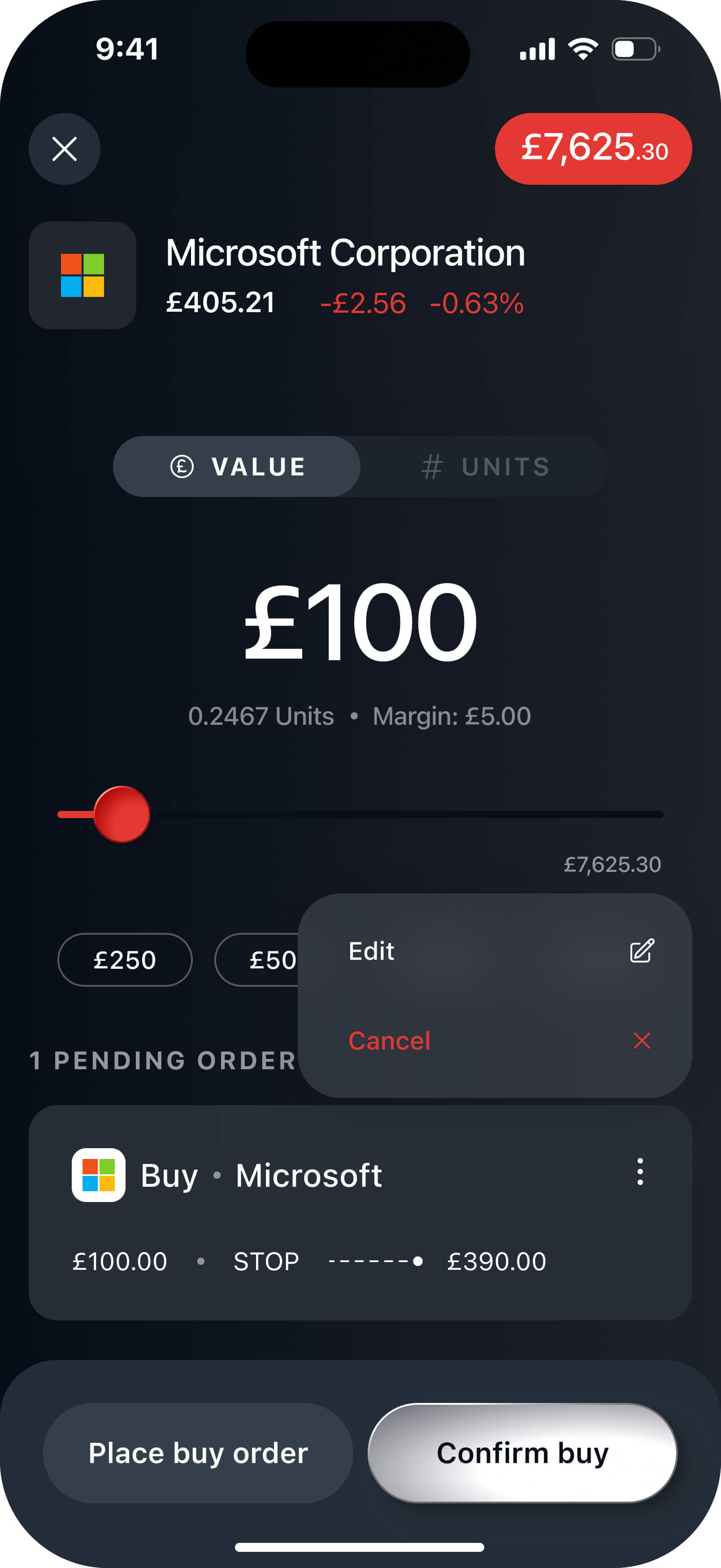Tap Place buy order
The width and height of the screenshot is (721, 1568).
[198, 1454]
